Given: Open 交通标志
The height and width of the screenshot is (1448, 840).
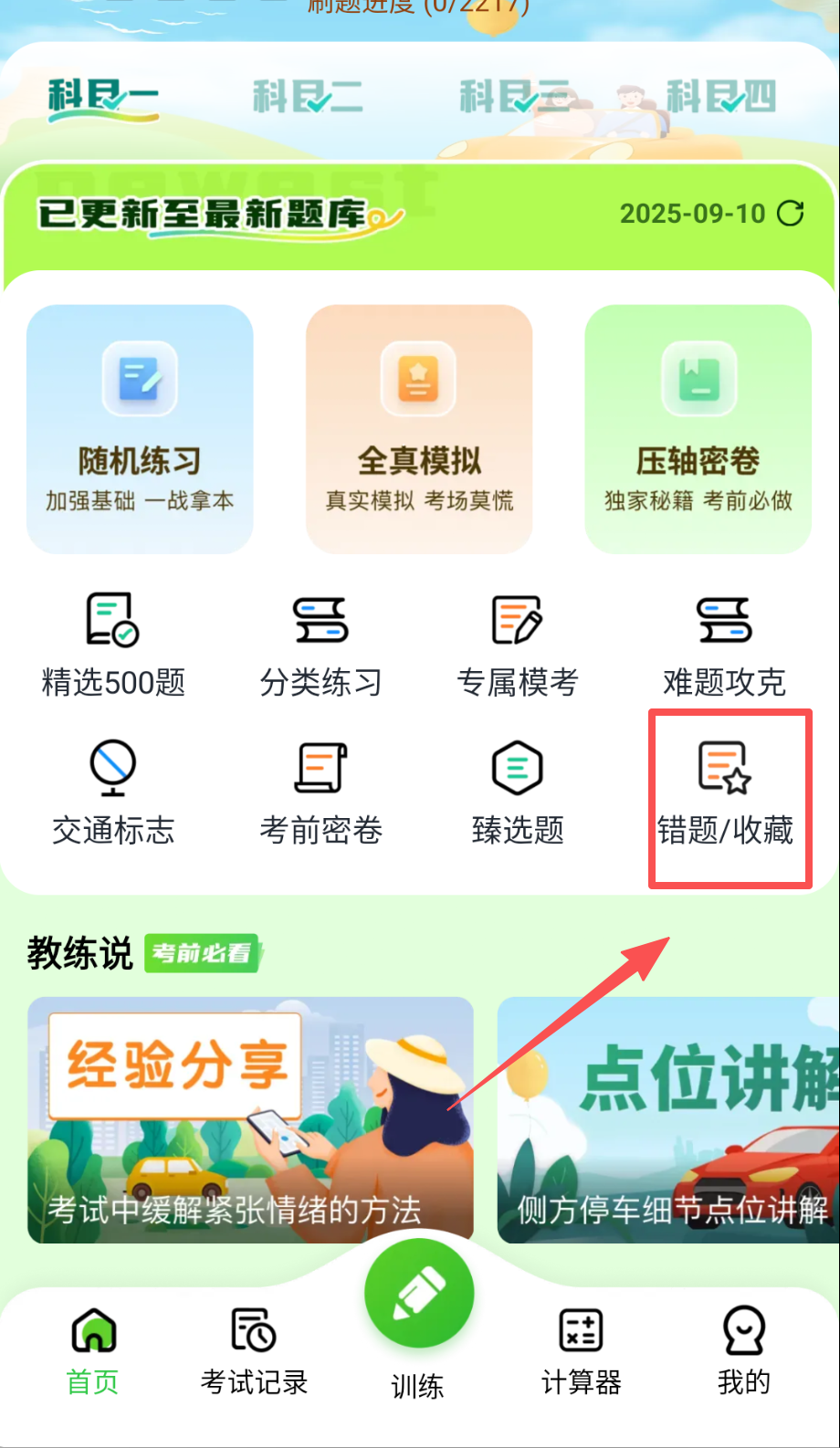Looking at the screenshot, I should 113,792.
